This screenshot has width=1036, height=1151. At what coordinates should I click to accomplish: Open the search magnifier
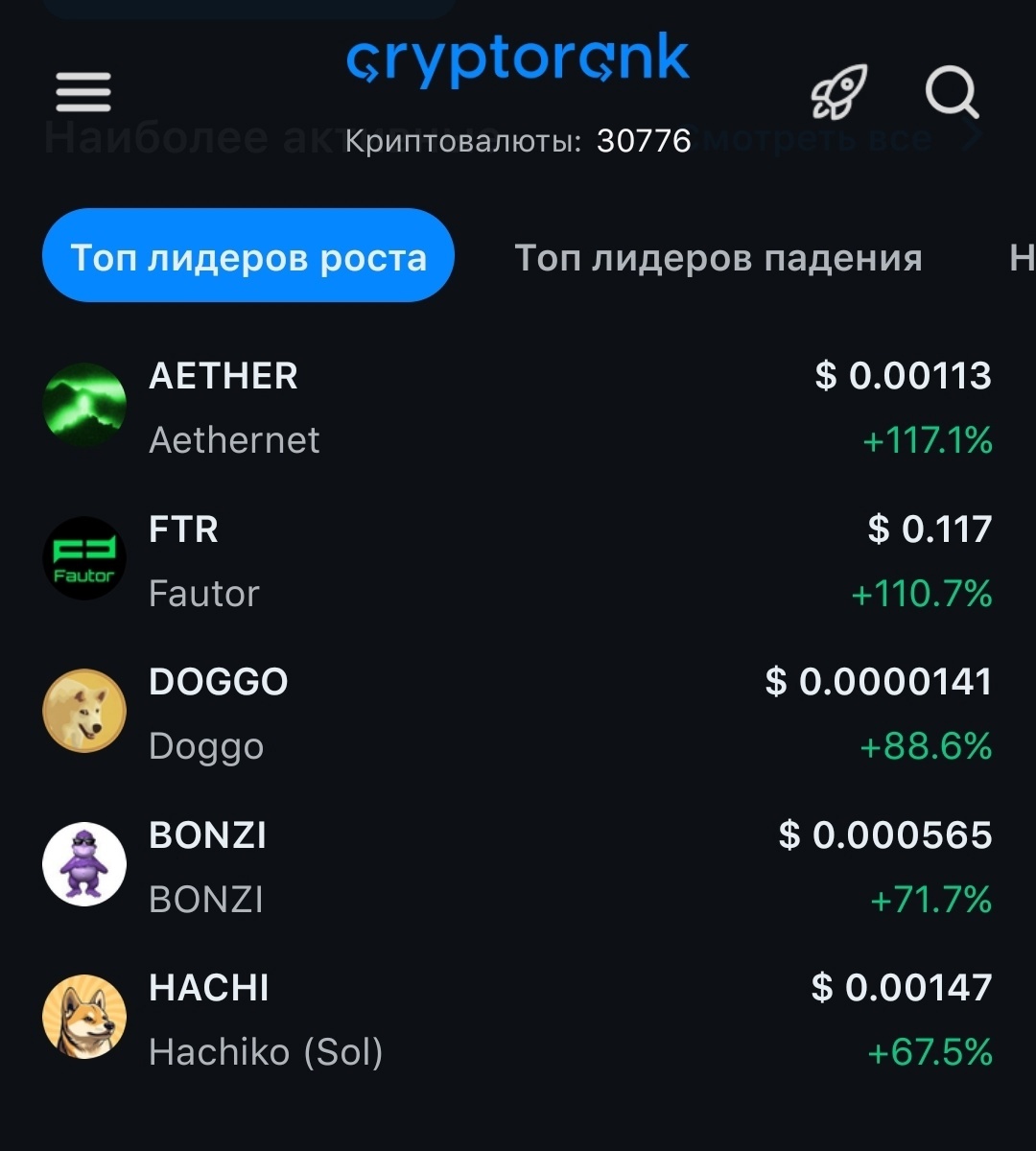point(952,94)
